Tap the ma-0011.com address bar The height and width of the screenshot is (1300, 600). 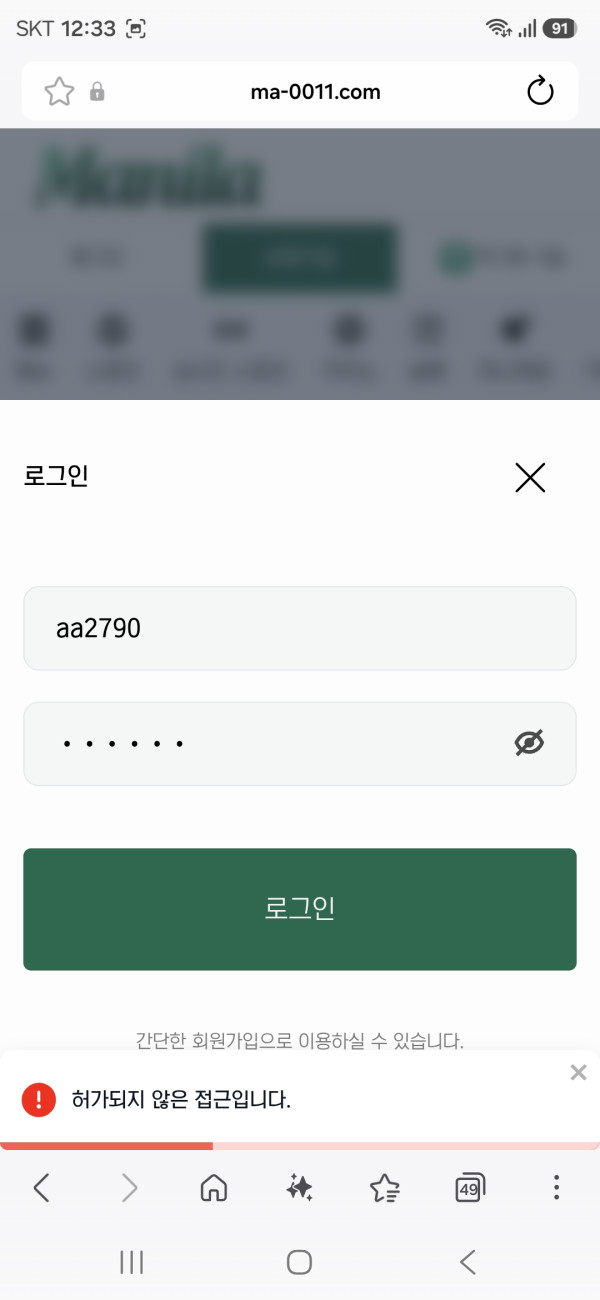[315, 92]
